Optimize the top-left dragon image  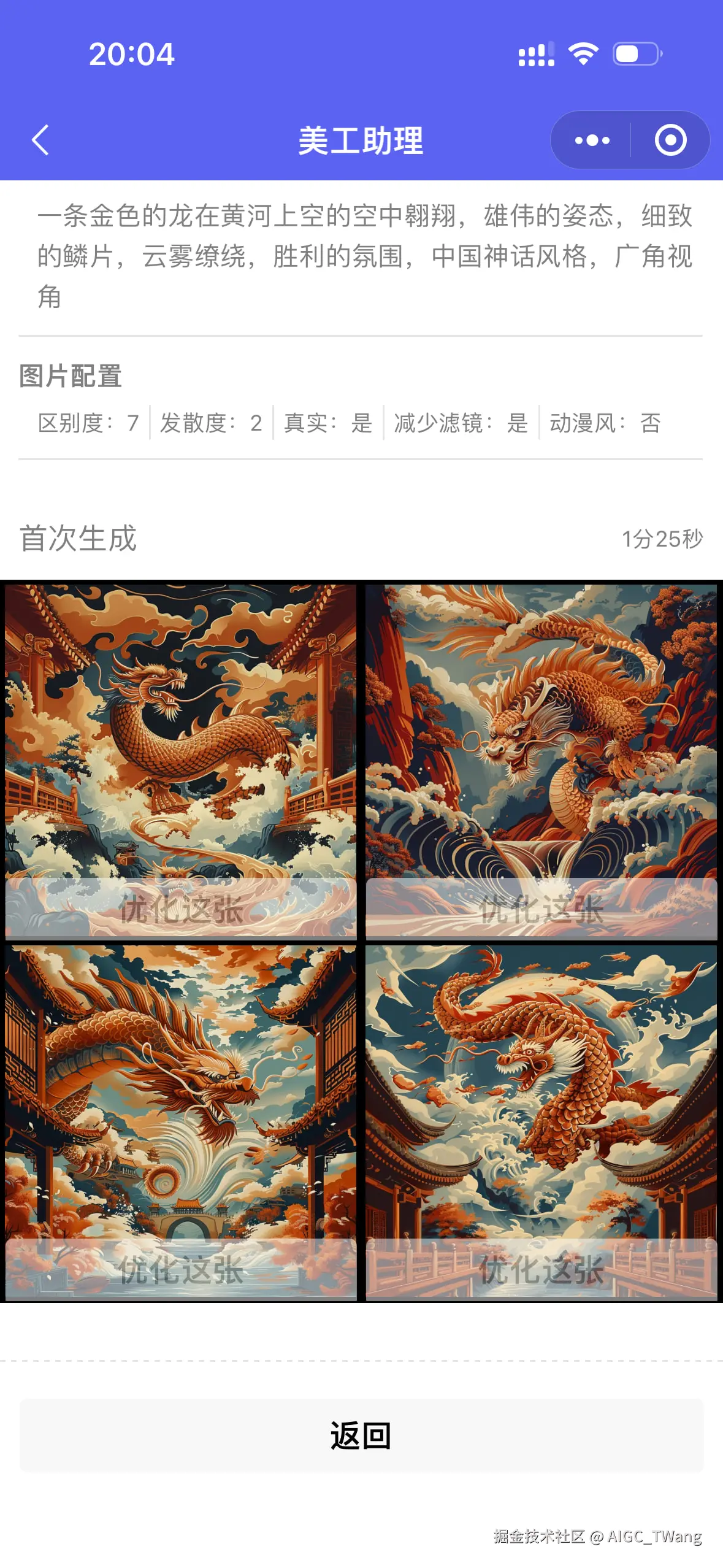point(181,909)
